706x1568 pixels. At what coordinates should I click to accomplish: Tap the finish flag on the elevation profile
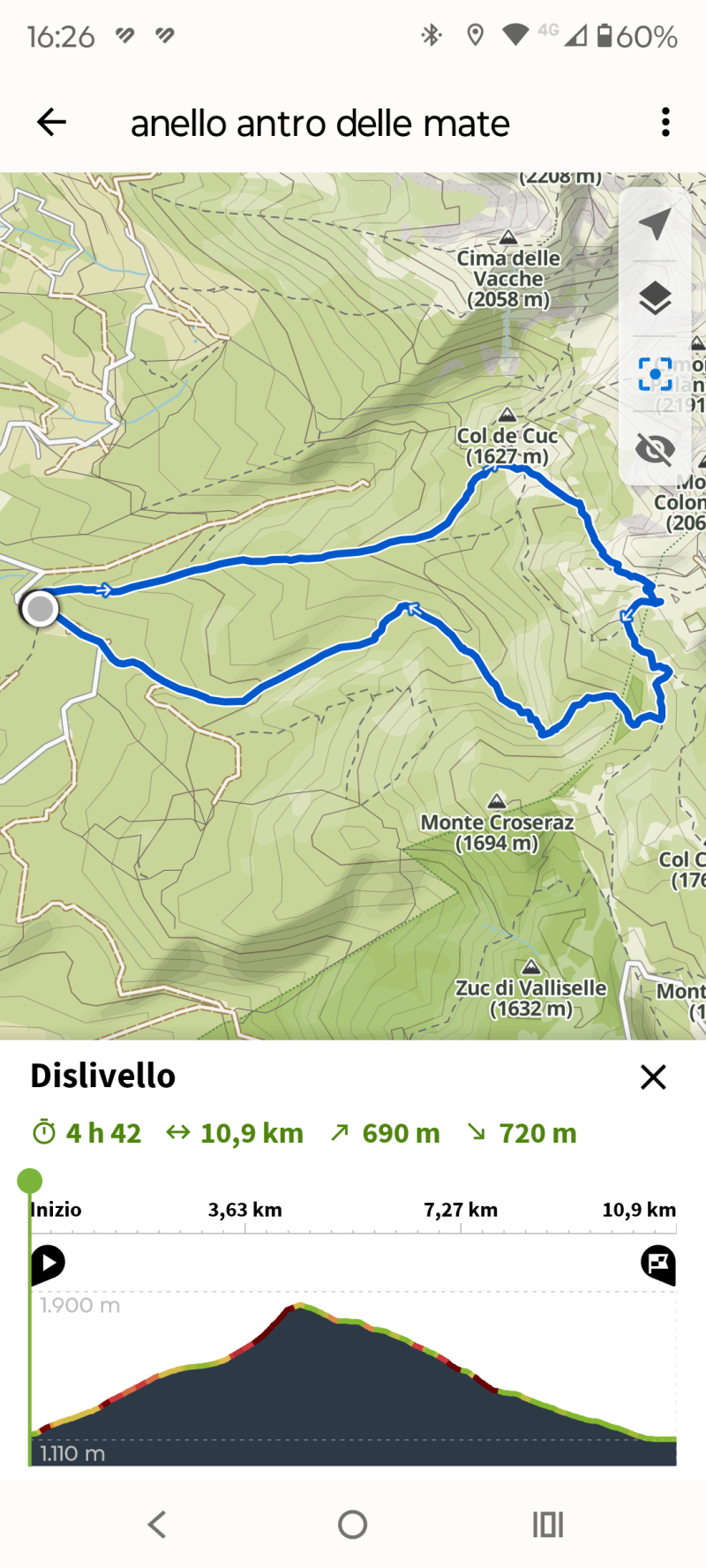658,1264
